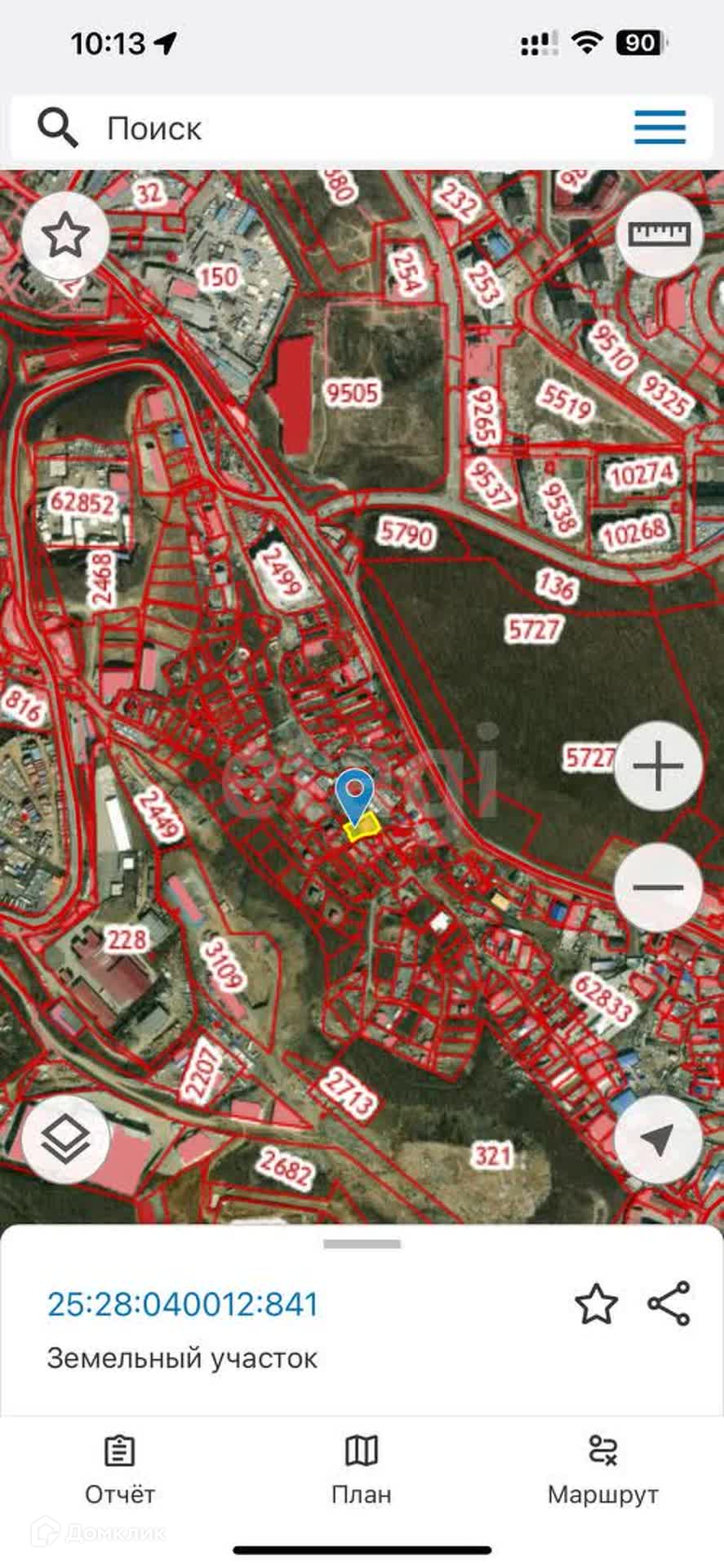
Task: Activate the ruler measurement tool
Action: click(659, 234)
